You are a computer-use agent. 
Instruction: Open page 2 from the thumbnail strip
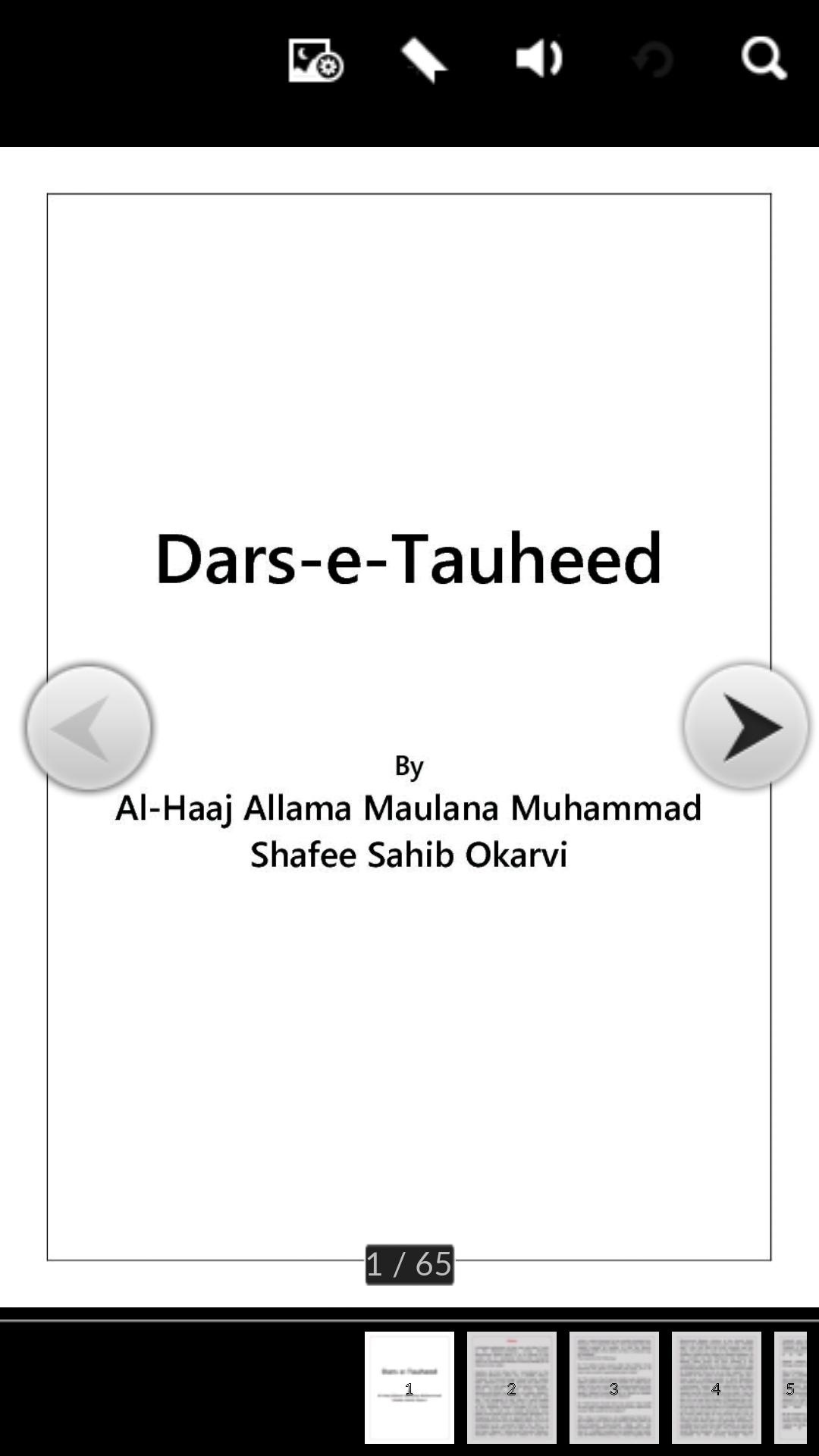click(x=511, y=1386)
